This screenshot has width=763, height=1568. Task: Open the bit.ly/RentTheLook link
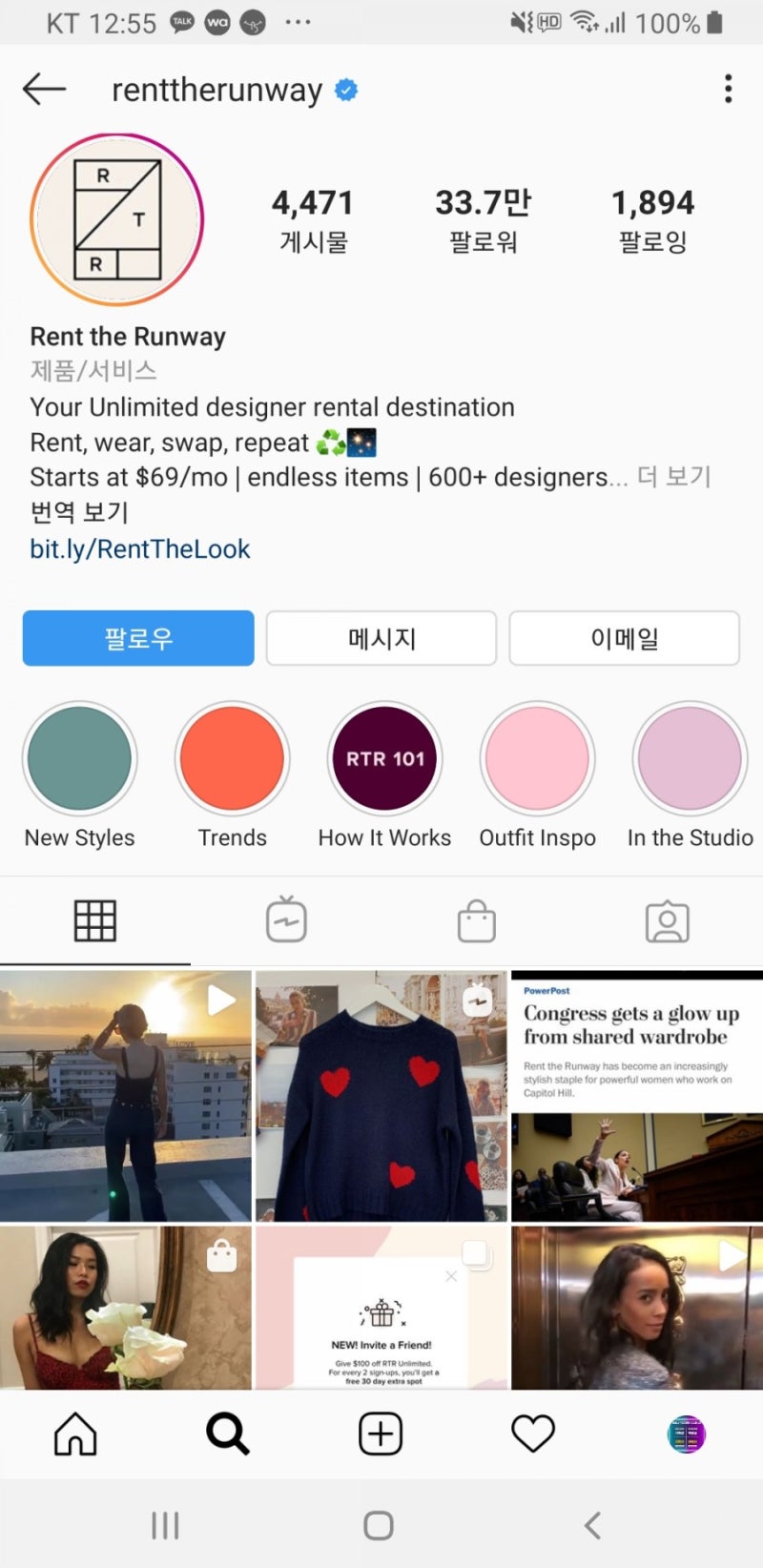[x=140, y=549]
